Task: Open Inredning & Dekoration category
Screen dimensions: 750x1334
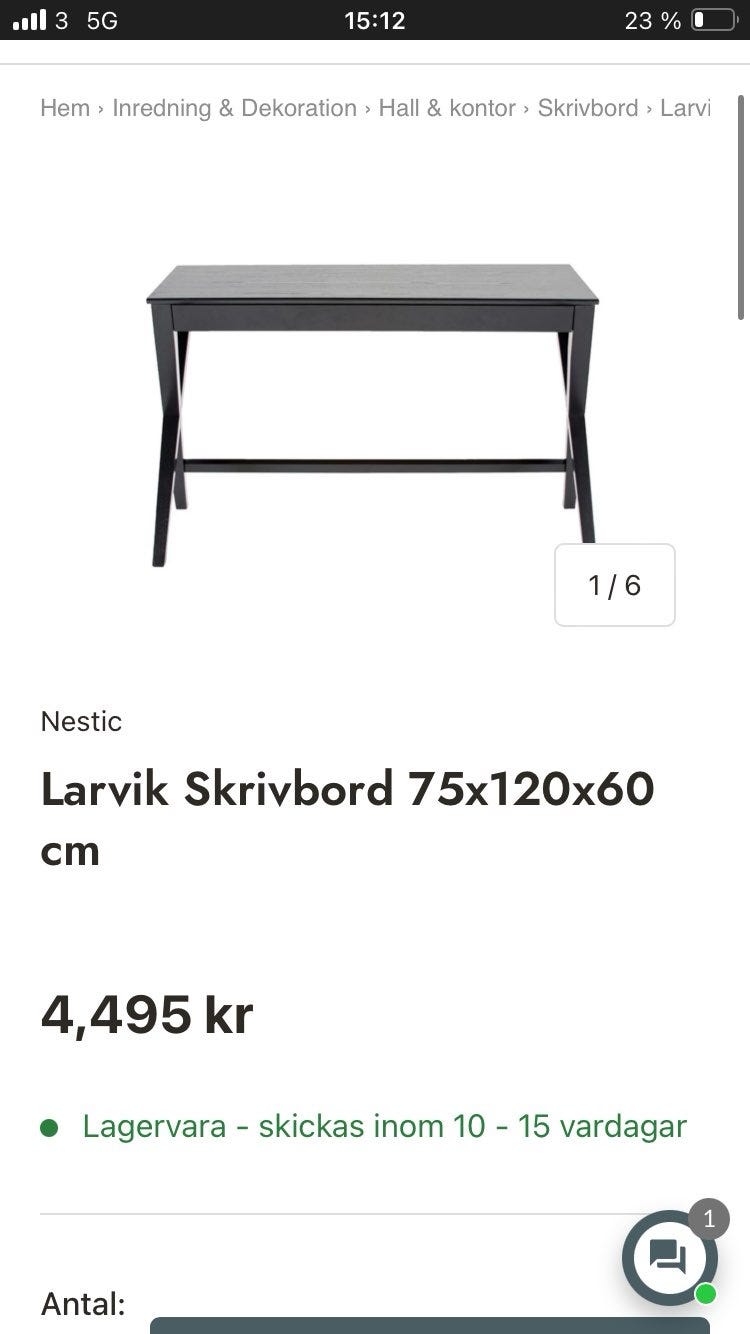Action: (x=234, y=108)
